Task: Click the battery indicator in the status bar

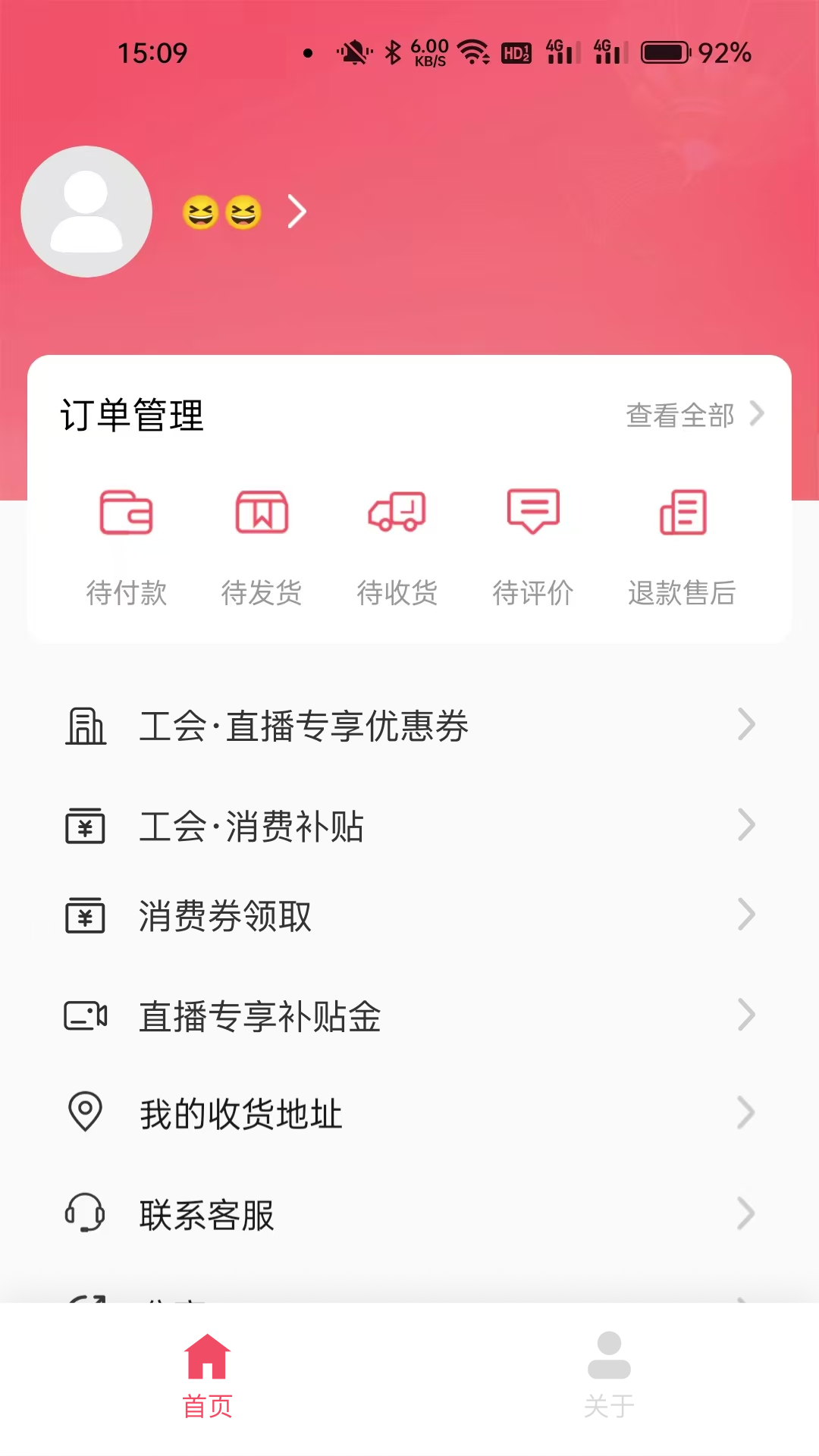Action: [x=666, y=53]
